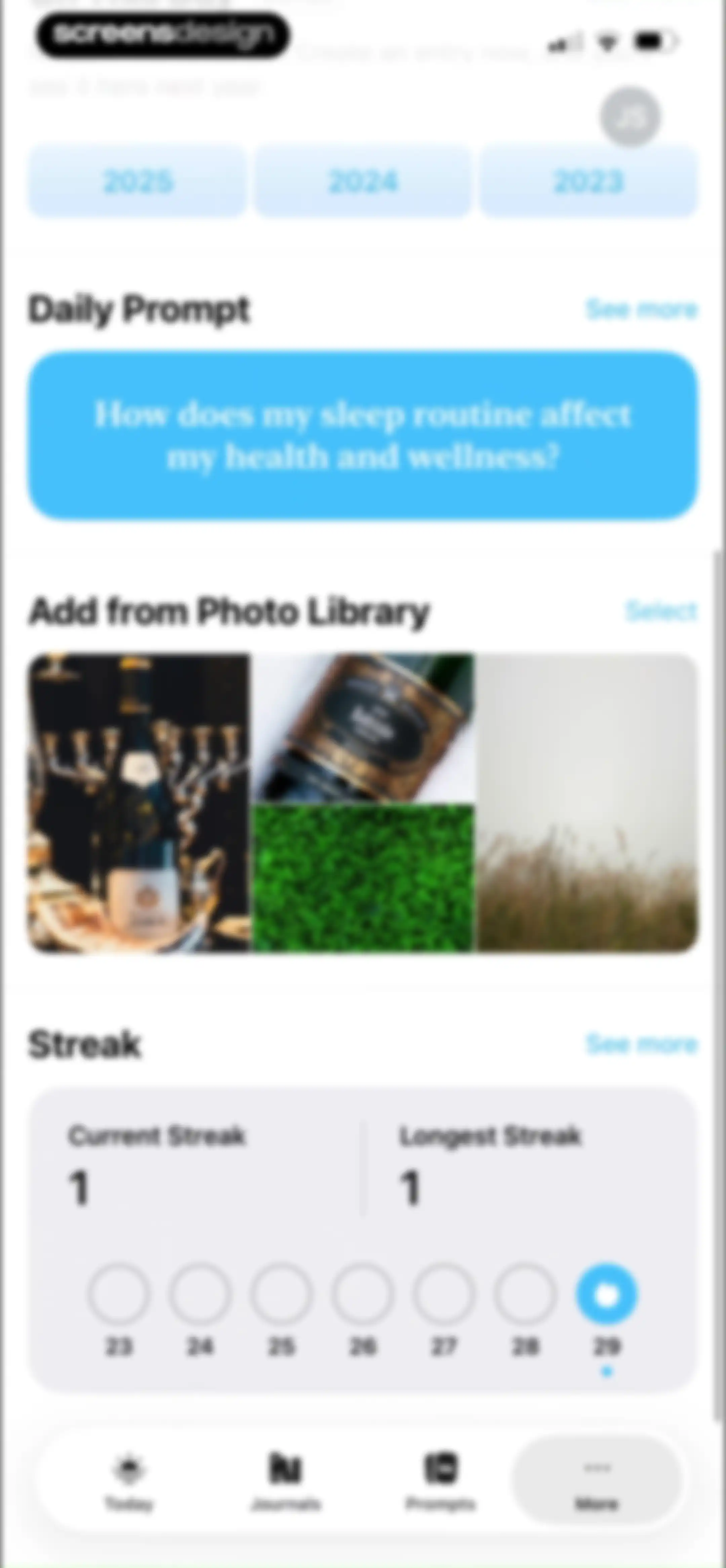Tap See more next to Daily Prompt
726x1568 pixels.
pyautogui.click(x=641, y=309)
